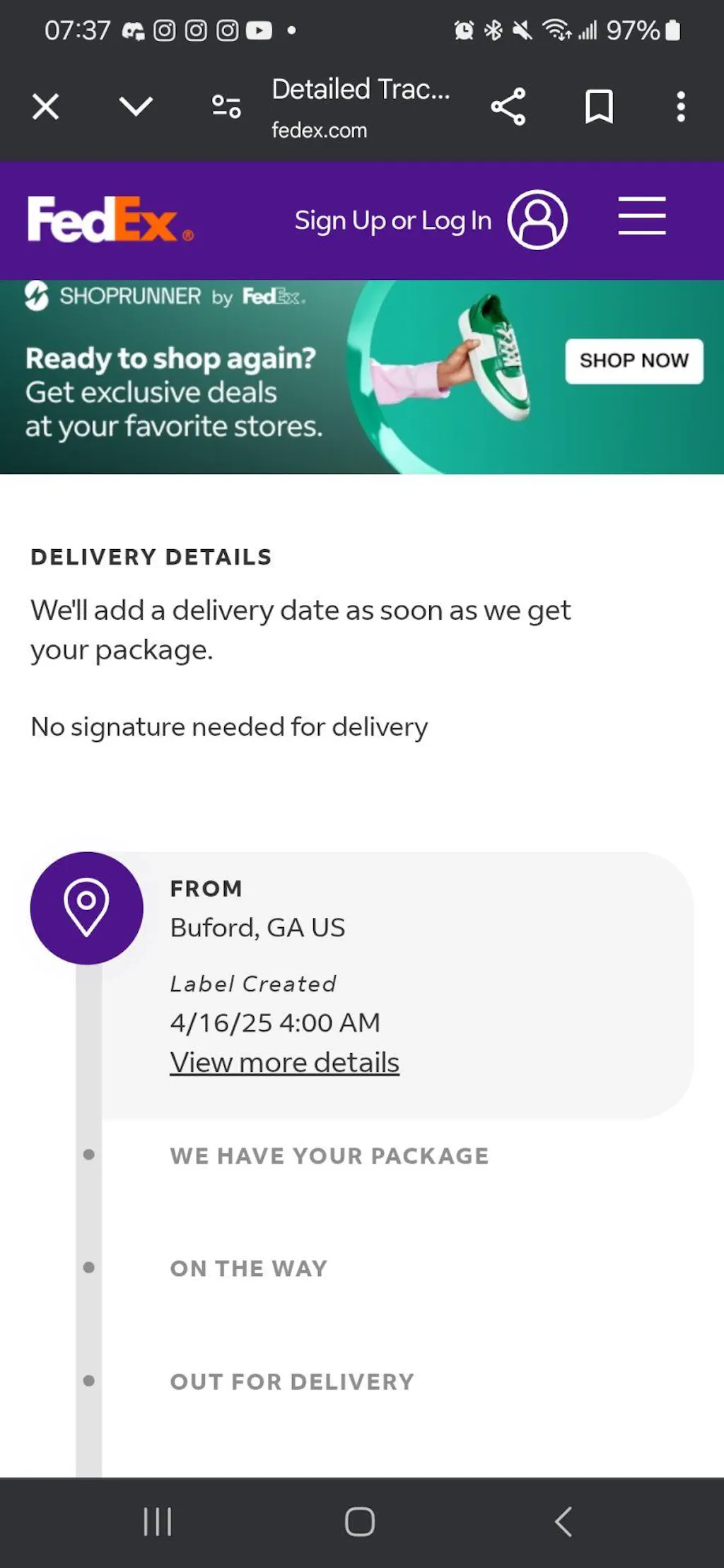Open the View more details link
Screen dimensions: 724x1568
click(284, 1063)
